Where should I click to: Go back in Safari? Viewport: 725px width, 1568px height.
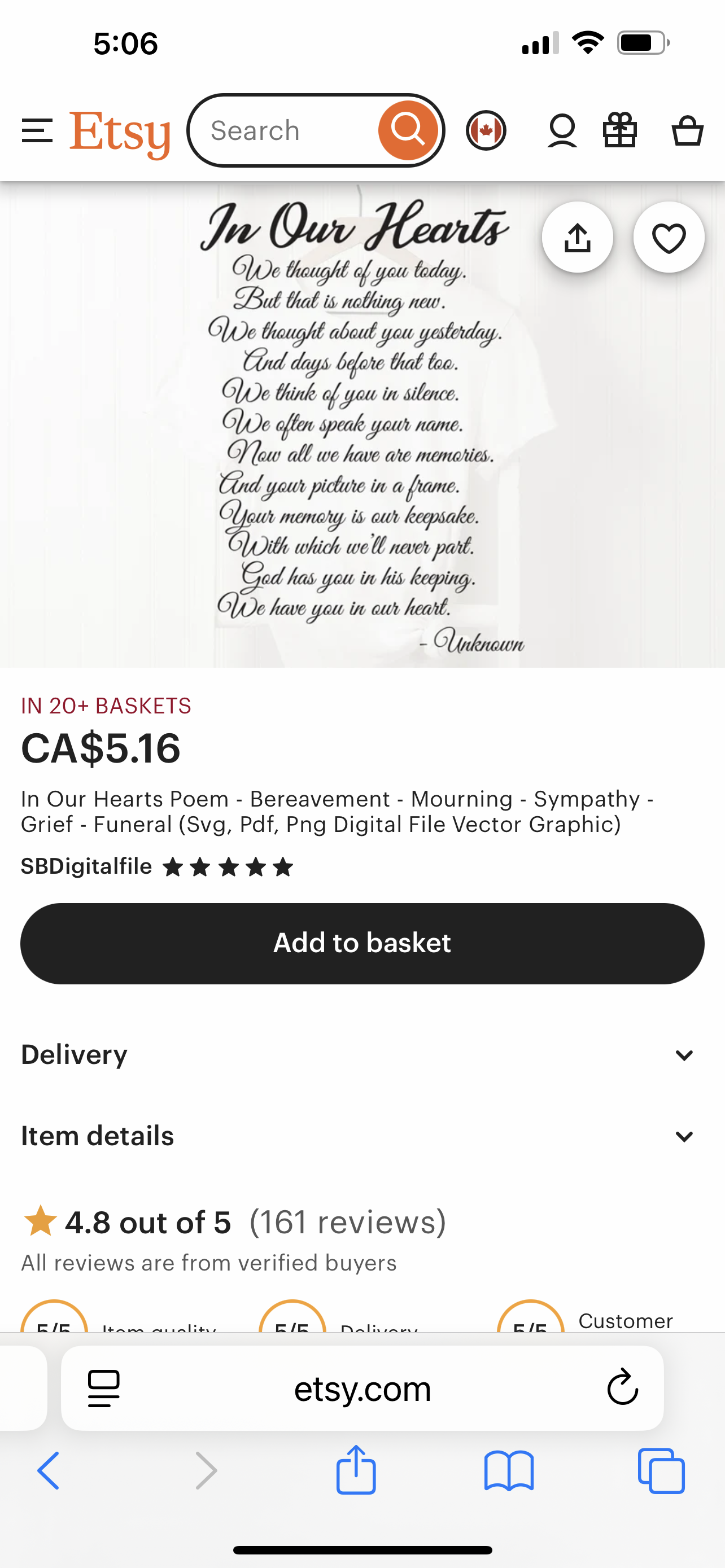[x=49, y=1470]
